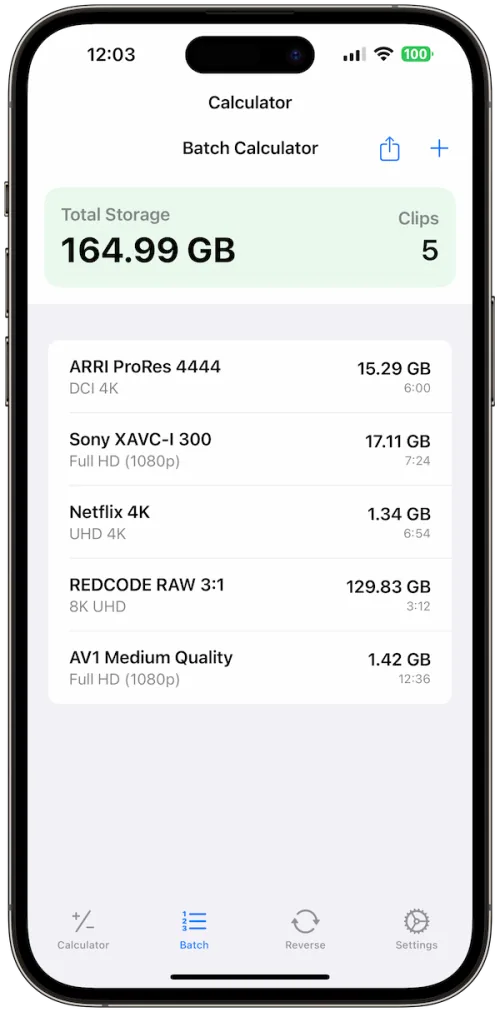Switch to the Calculator tab
The width and height of the screenshot is (500, 1012).
click(83, 930)
